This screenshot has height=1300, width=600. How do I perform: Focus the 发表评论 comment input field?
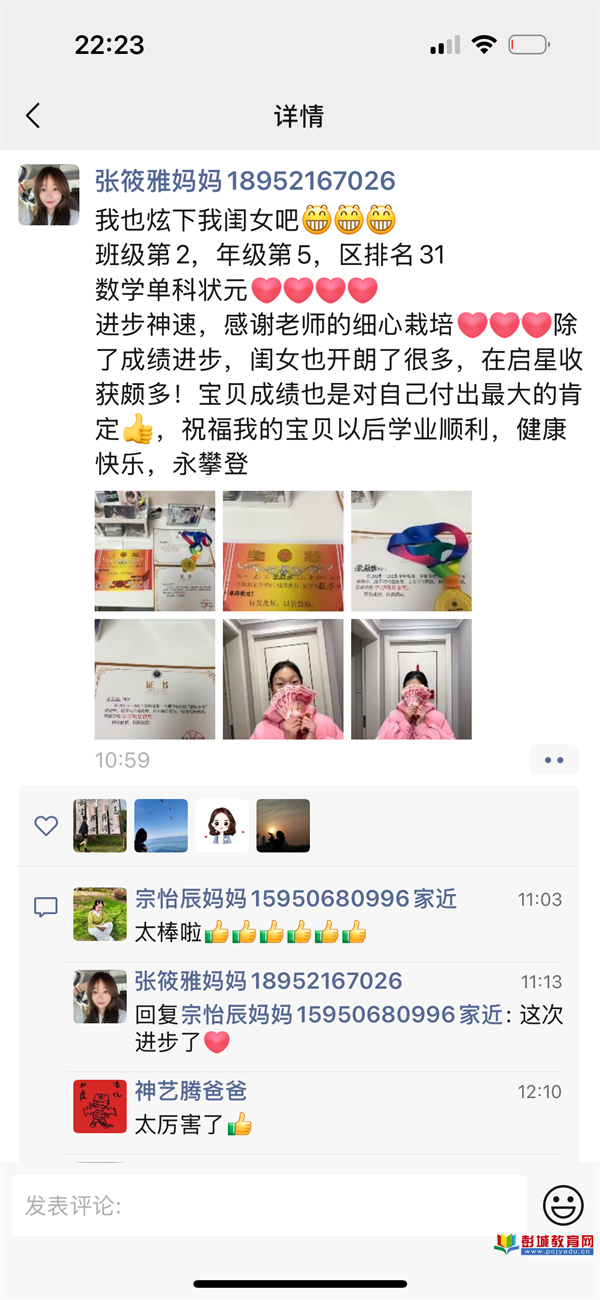(x=270, y=1206)
